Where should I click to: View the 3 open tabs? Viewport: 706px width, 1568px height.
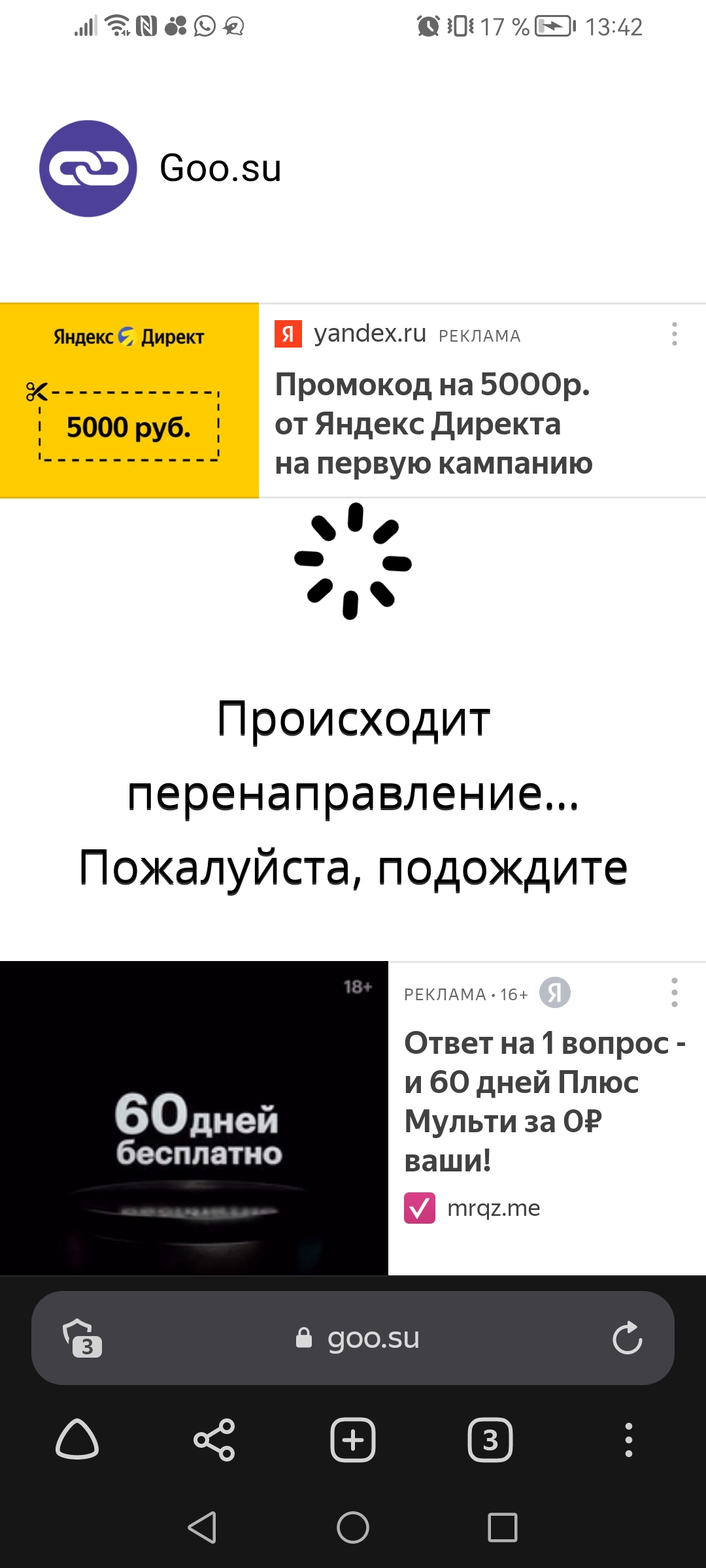coord(490,1439)
